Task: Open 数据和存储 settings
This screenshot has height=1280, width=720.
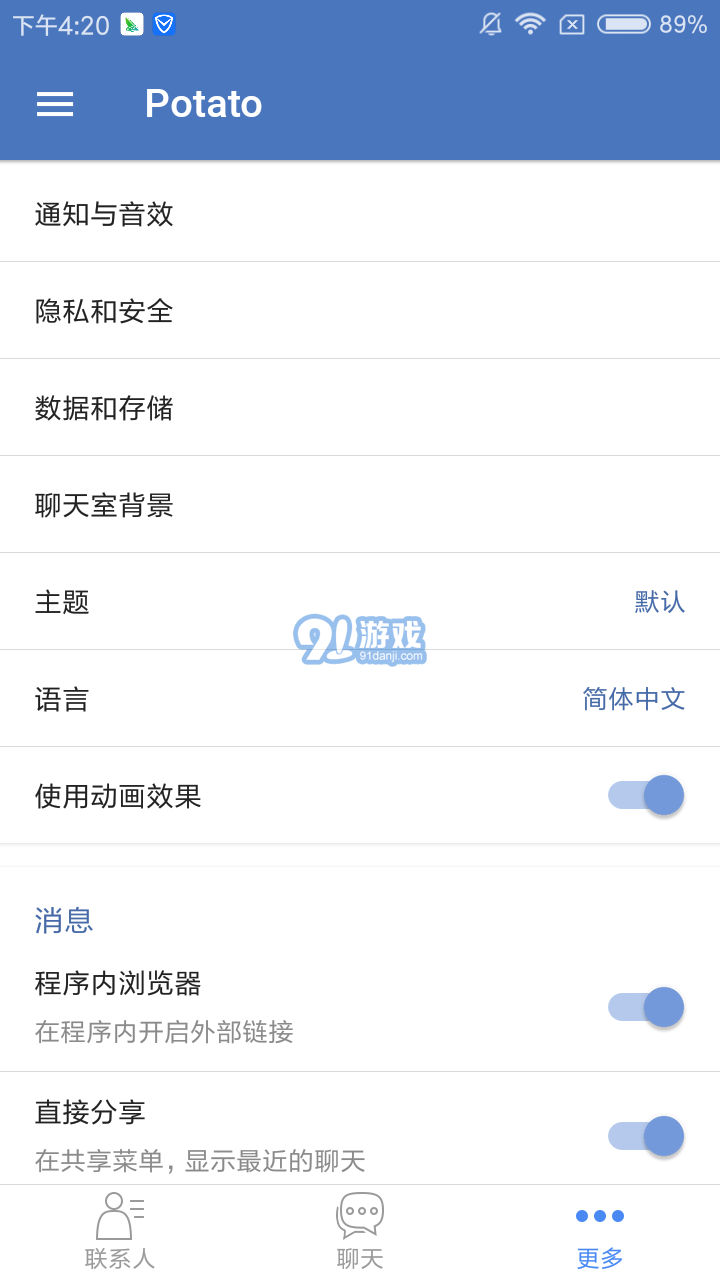Action: pos(360,408)
